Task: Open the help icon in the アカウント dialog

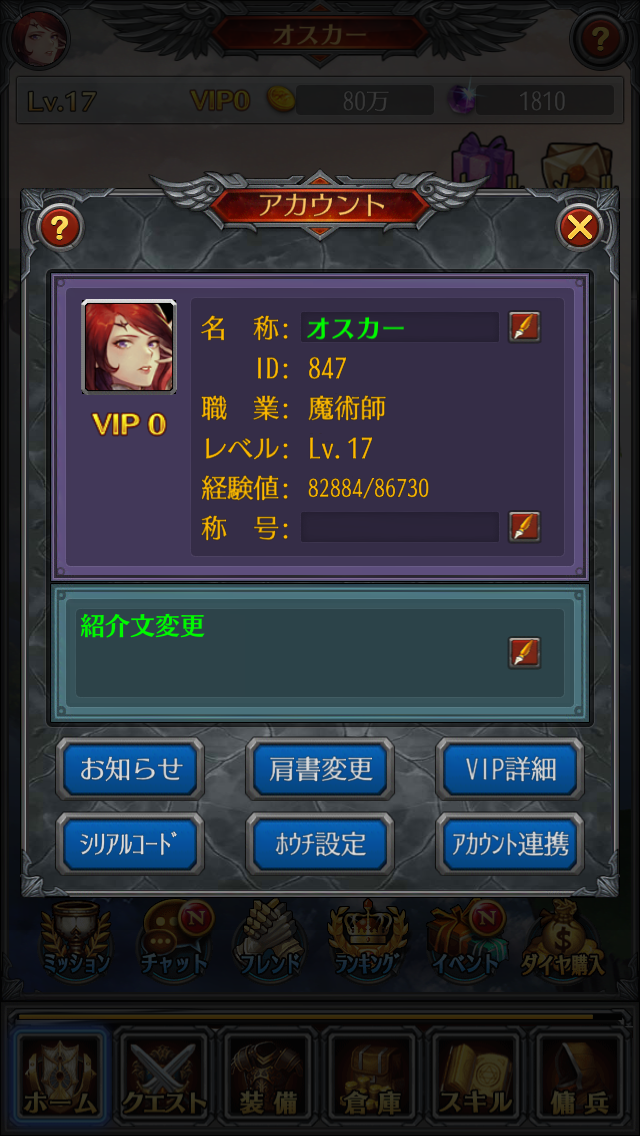Action: coord(59,229)
